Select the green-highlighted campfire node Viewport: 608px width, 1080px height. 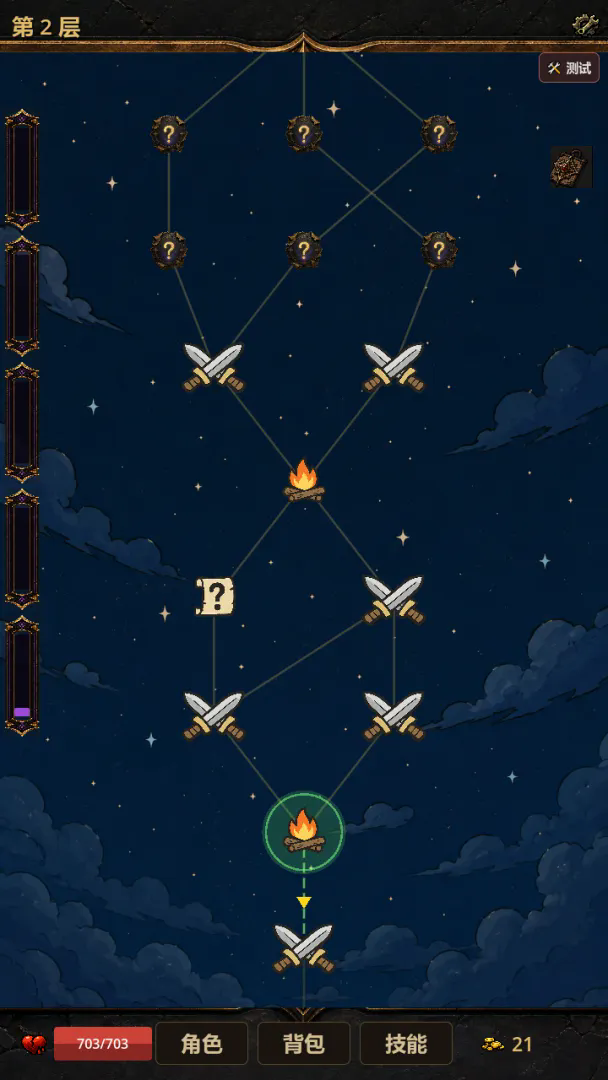(304, 832)
